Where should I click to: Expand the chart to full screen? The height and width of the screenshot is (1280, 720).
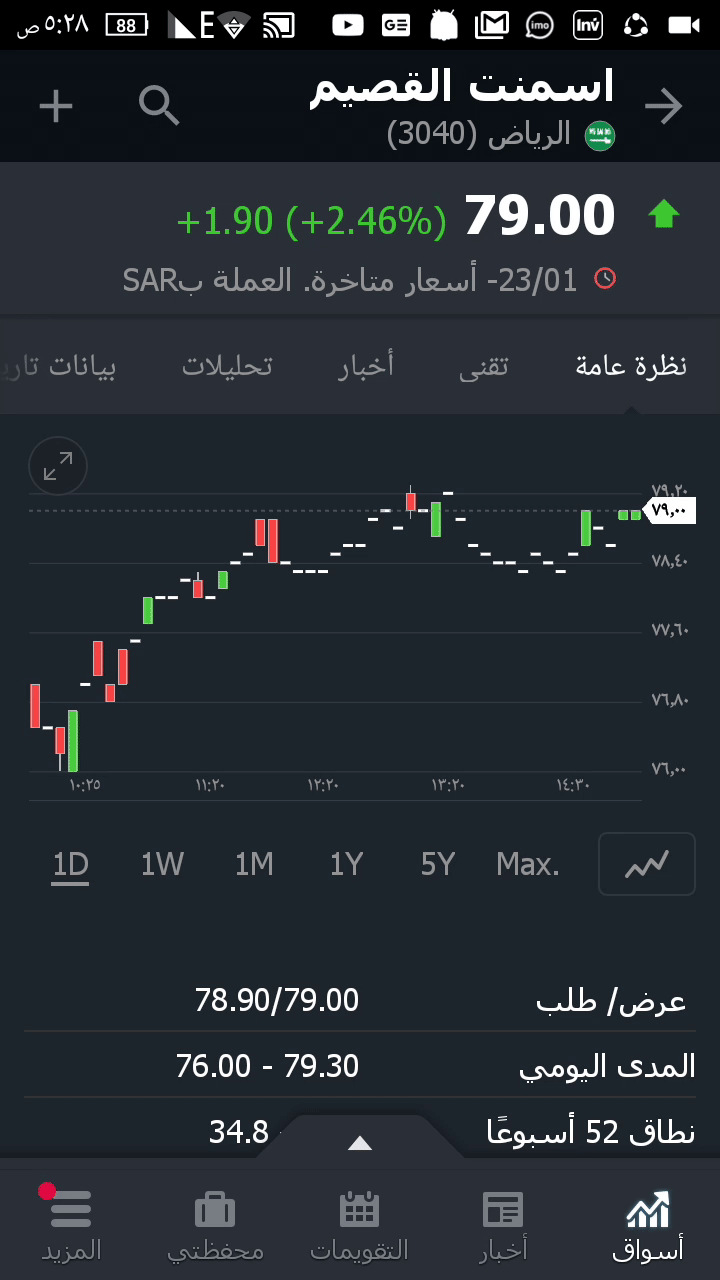(x=58, y=466)
